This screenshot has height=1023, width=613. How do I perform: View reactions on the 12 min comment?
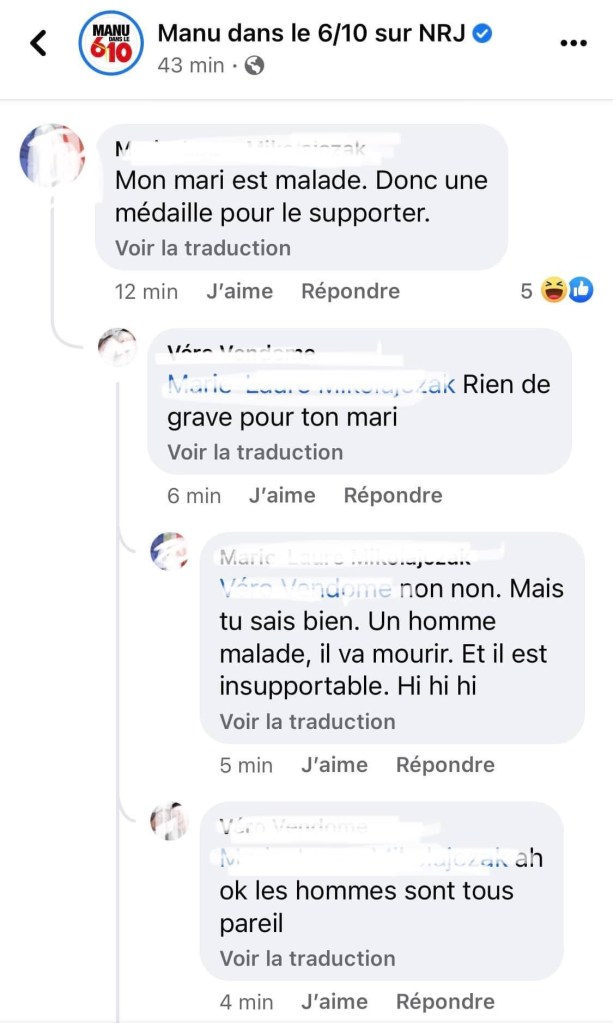555,291
